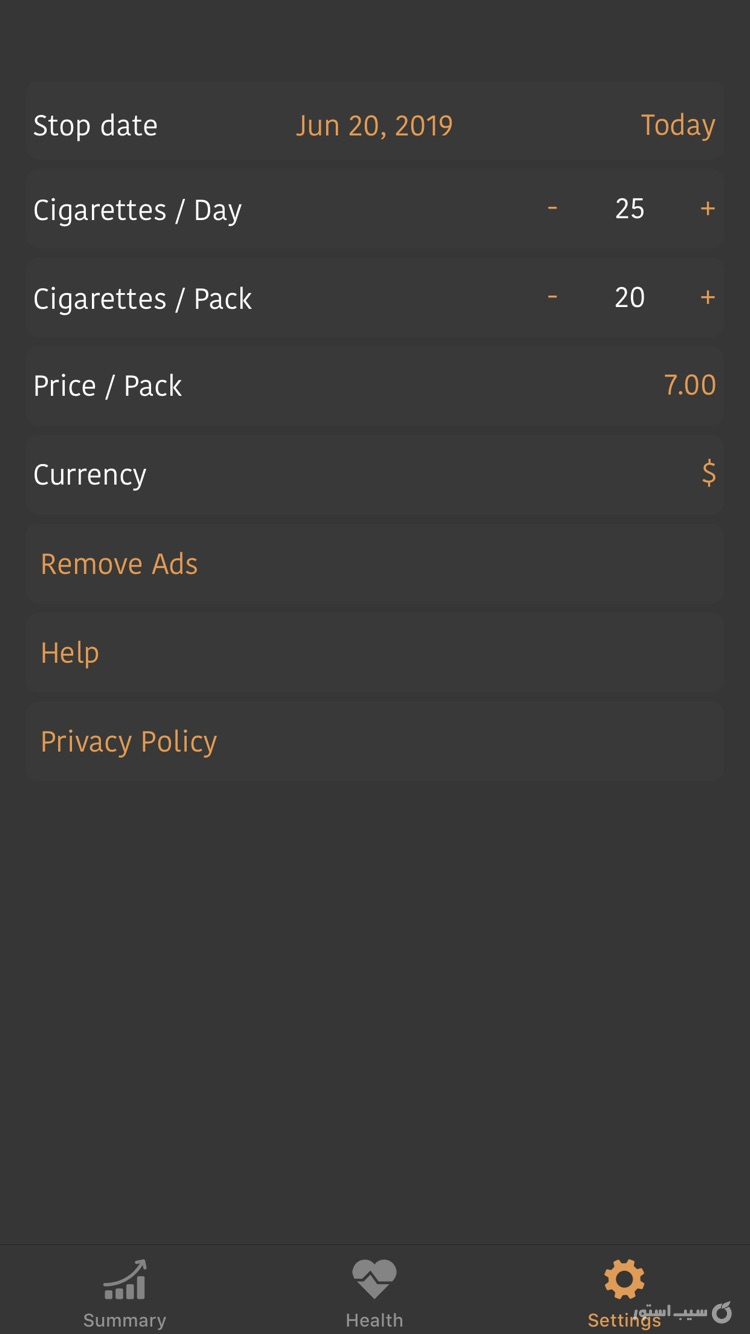Set the stop date to Today
The height and width of the screenshot is (1334, 750).
pos(677,125)
